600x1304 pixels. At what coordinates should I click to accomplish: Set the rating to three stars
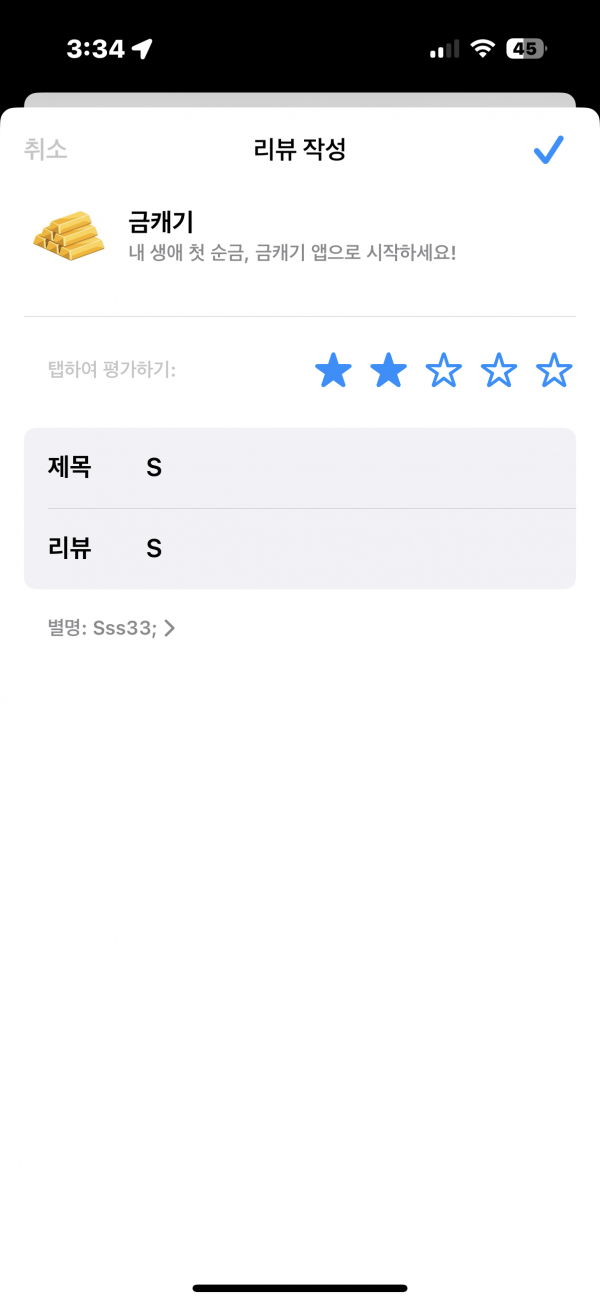tap(443, 371)
